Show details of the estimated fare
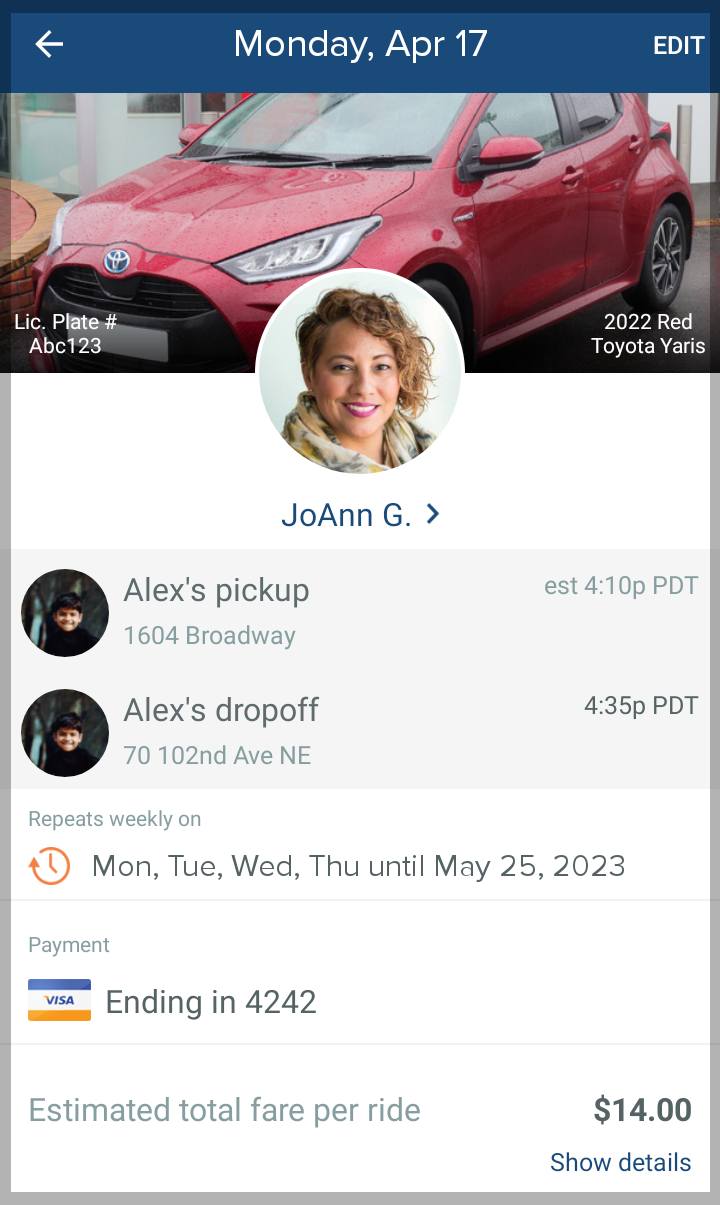The width and height of the screenshot is (720, 1205). [x=620, y=1162]
